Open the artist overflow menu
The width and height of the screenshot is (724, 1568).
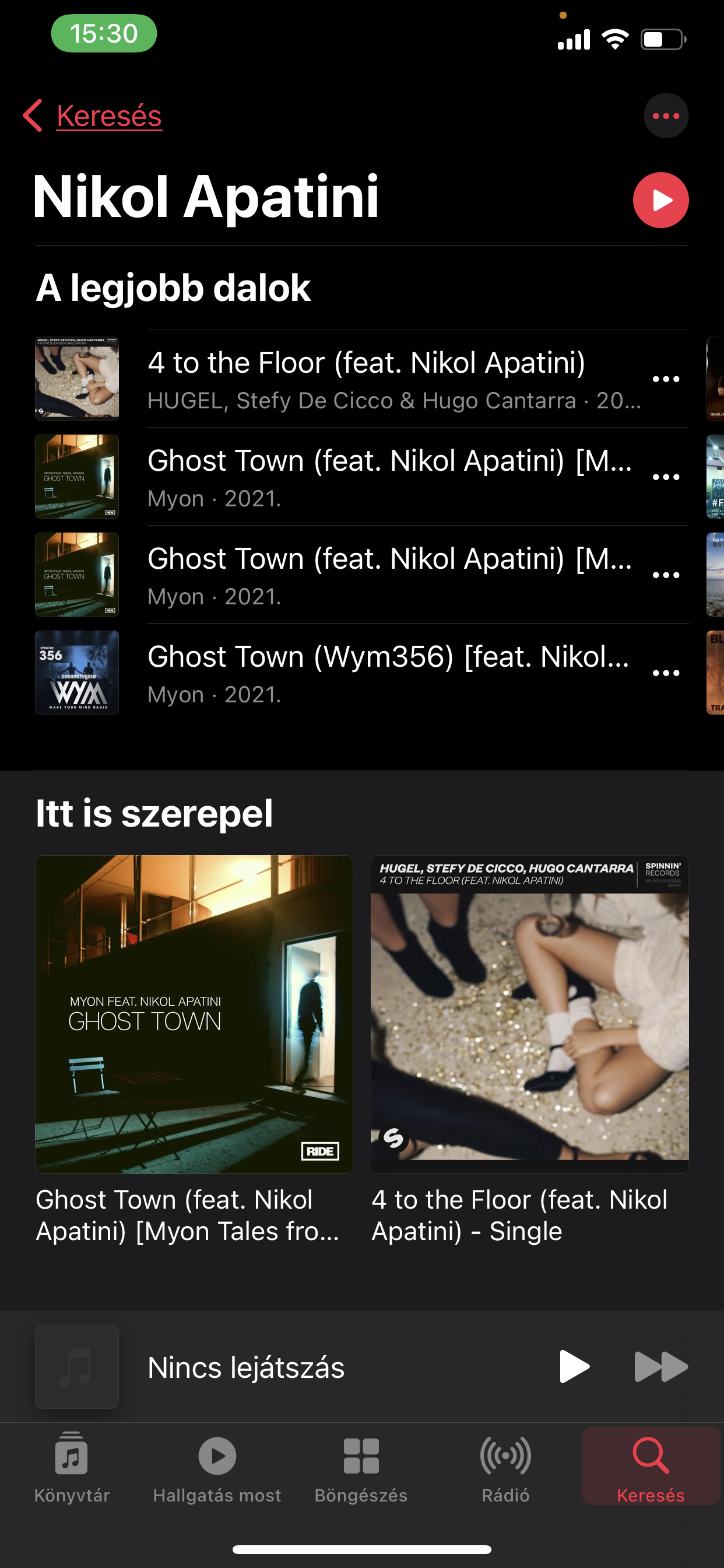tap(666, 116)
